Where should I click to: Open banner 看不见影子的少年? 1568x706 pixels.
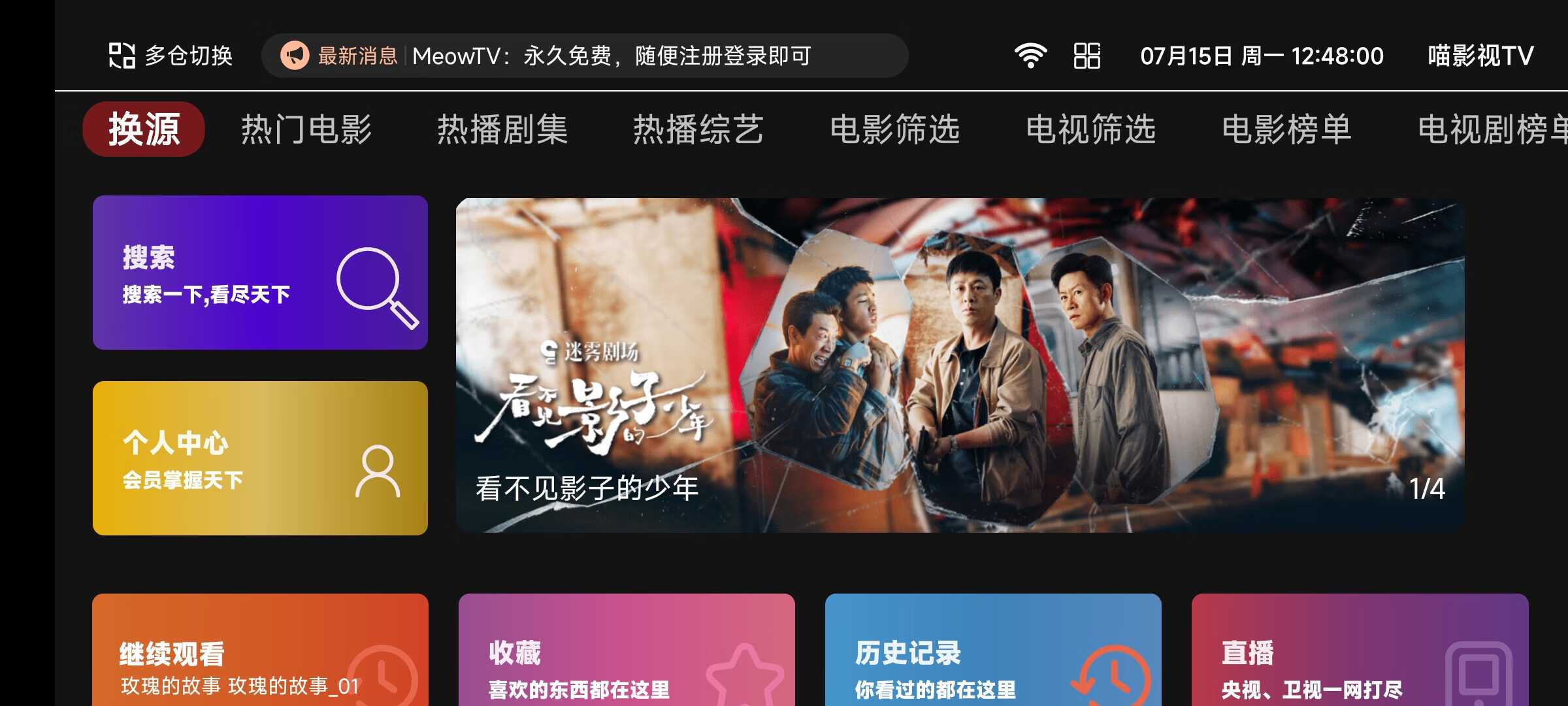click(959, 365)
